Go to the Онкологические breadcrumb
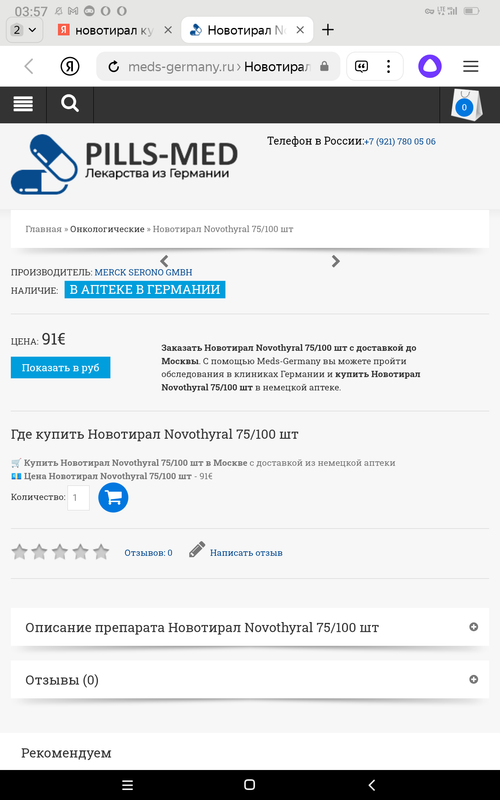 point(107,229)
